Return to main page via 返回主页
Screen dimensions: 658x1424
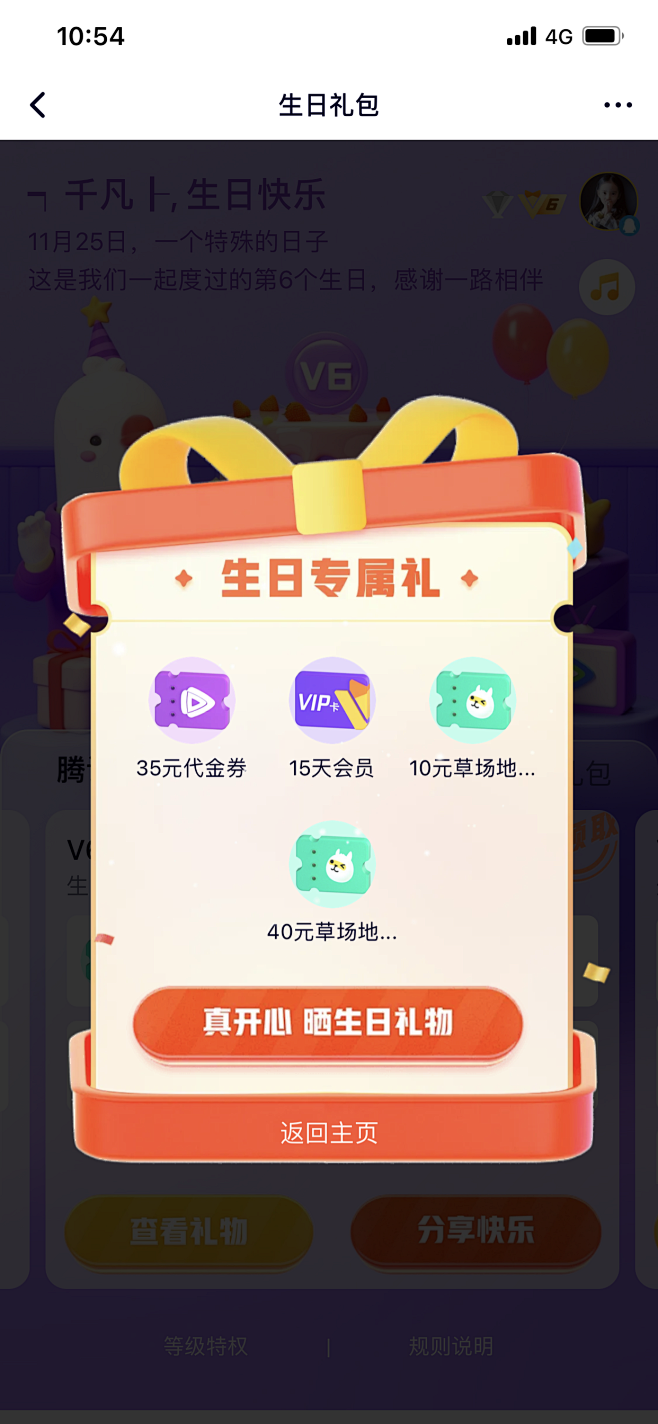(x=329, y=1133)
